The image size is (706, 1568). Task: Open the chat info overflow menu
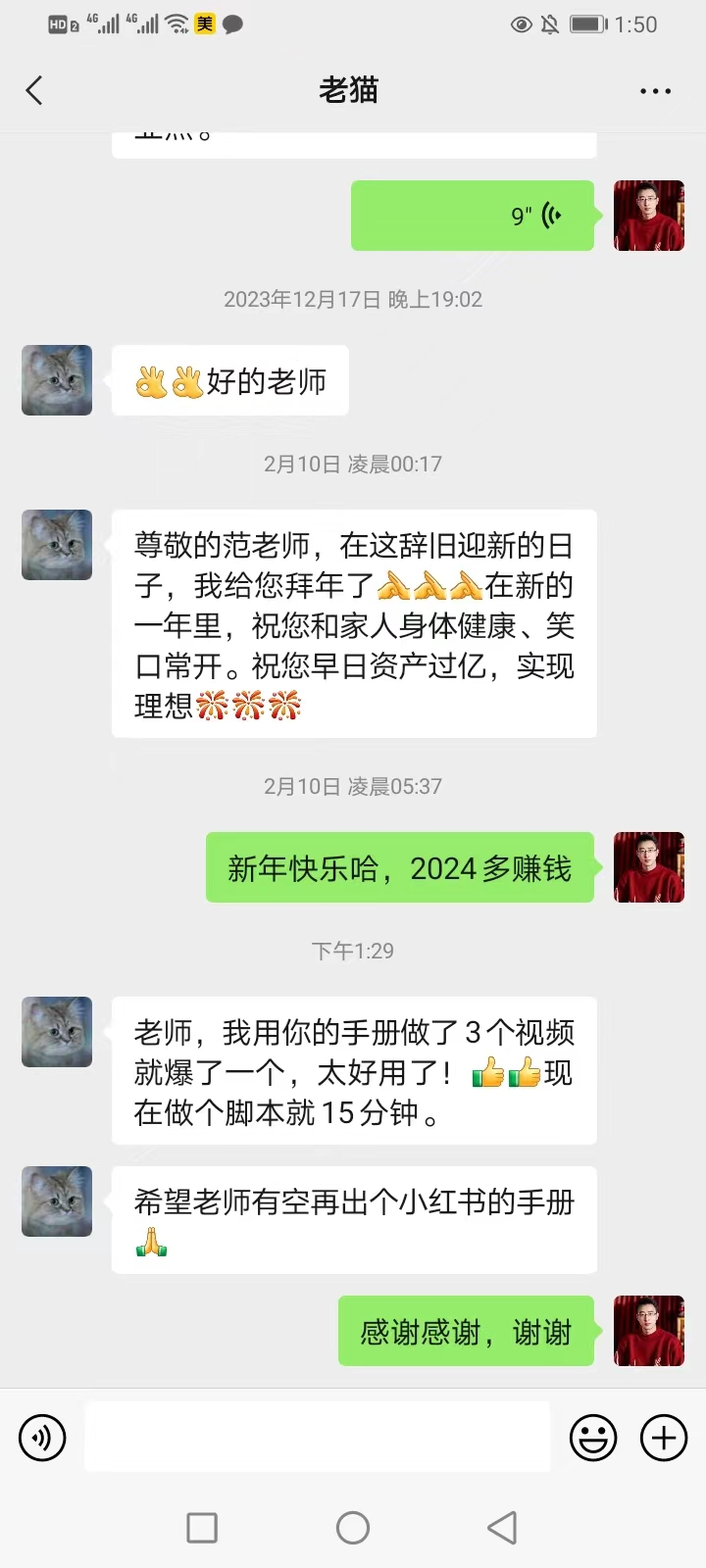click(x=655, y=91)
